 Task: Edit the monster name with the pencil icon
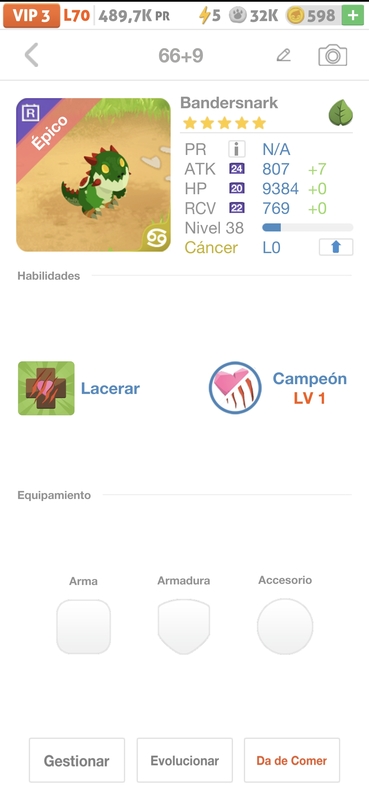[x=284, y=55]
